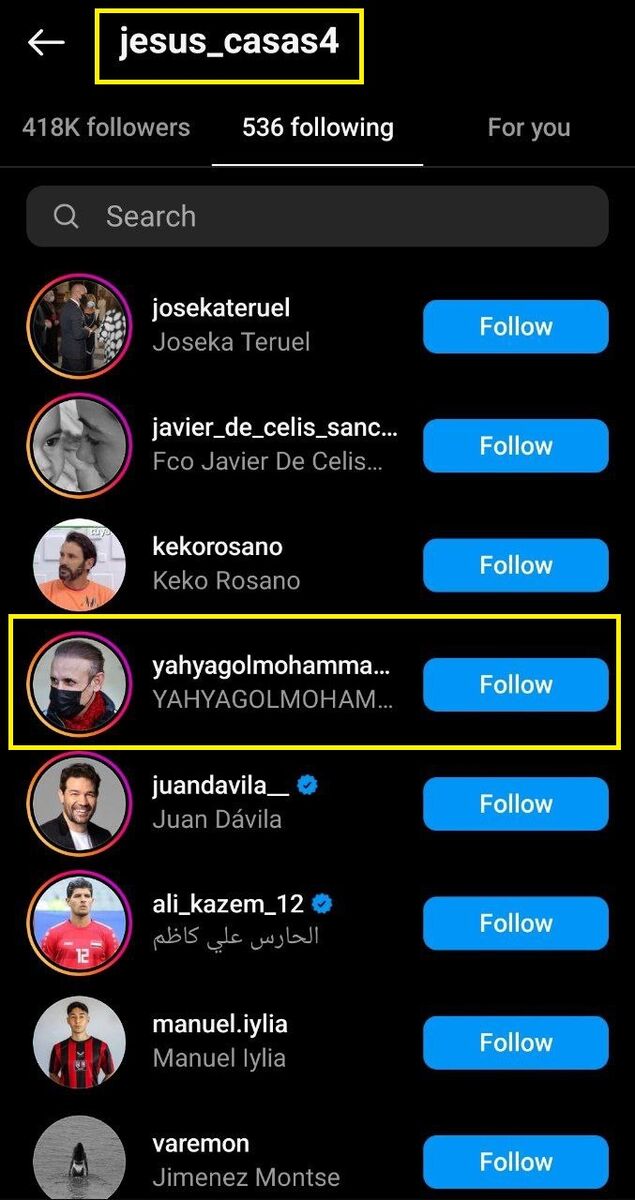Image resolution: width=635 pixels, height=1200 pixels.
Task: View josekateruel's story ring avatar
Action: point(79,327)
